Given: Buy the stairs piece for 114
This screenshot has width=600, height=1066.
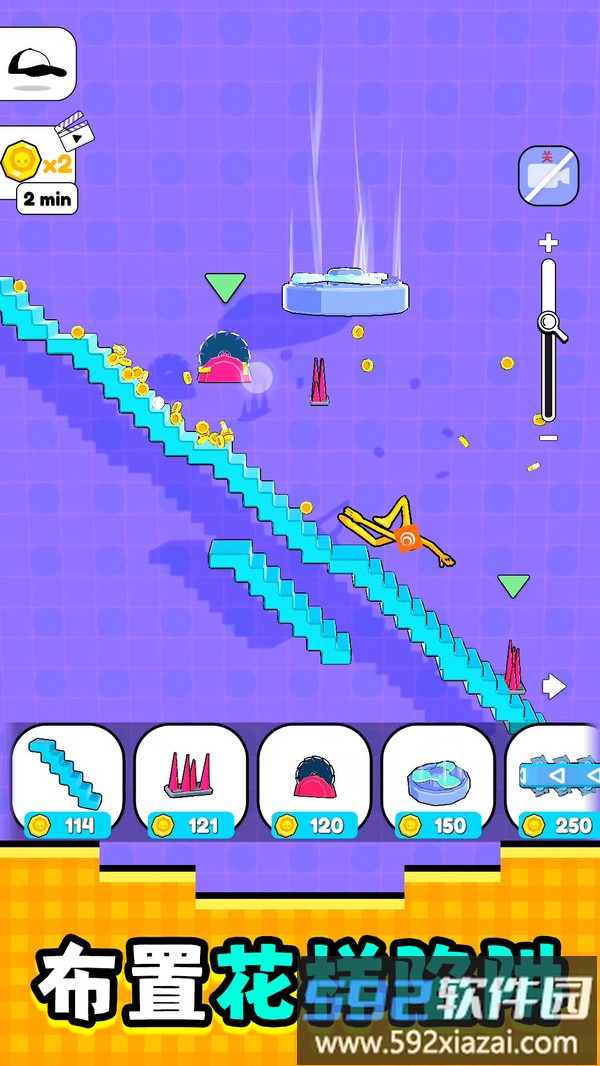Looking at the screenshot, I should 67,781.
